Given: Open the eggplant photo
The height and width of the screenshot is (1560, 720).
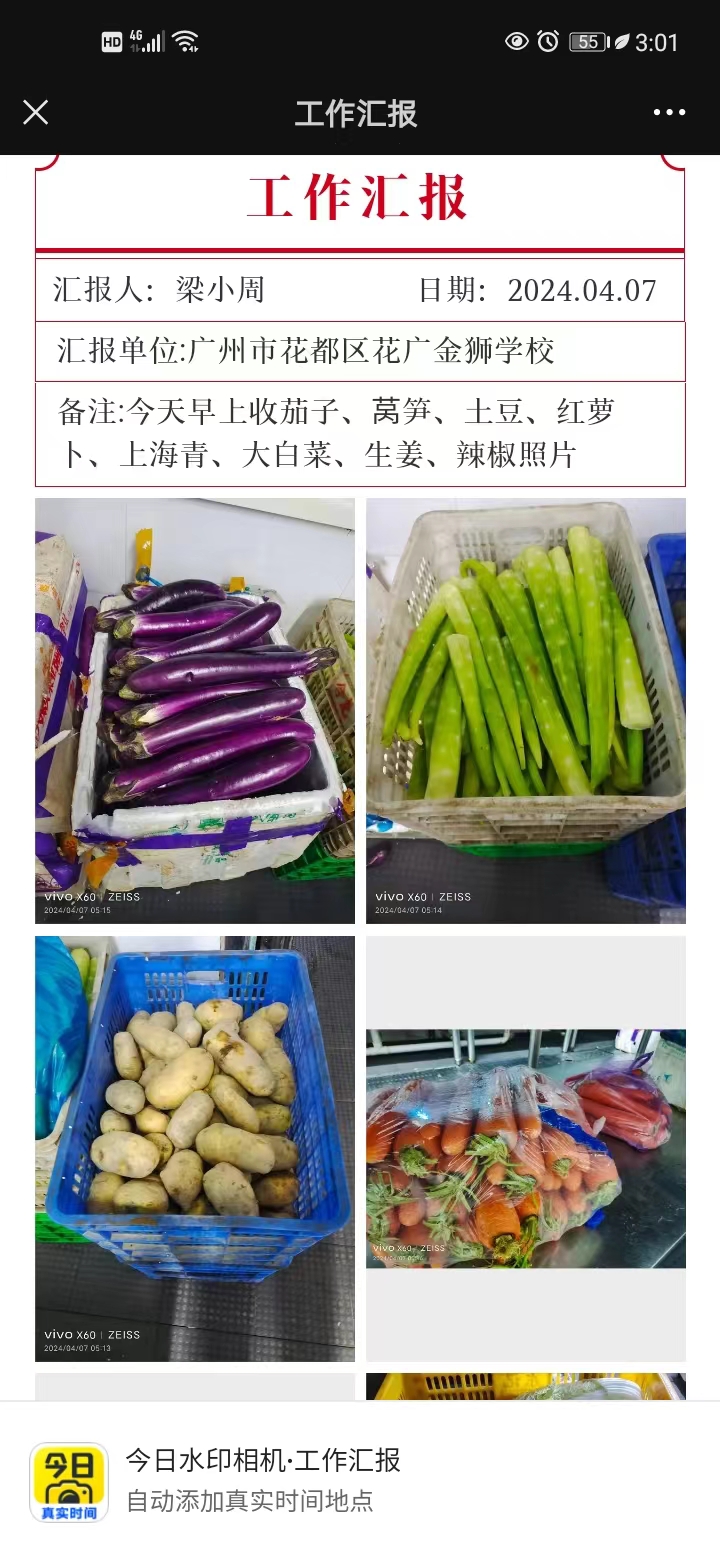Looking at the screenshot, I should coord(195,710).
